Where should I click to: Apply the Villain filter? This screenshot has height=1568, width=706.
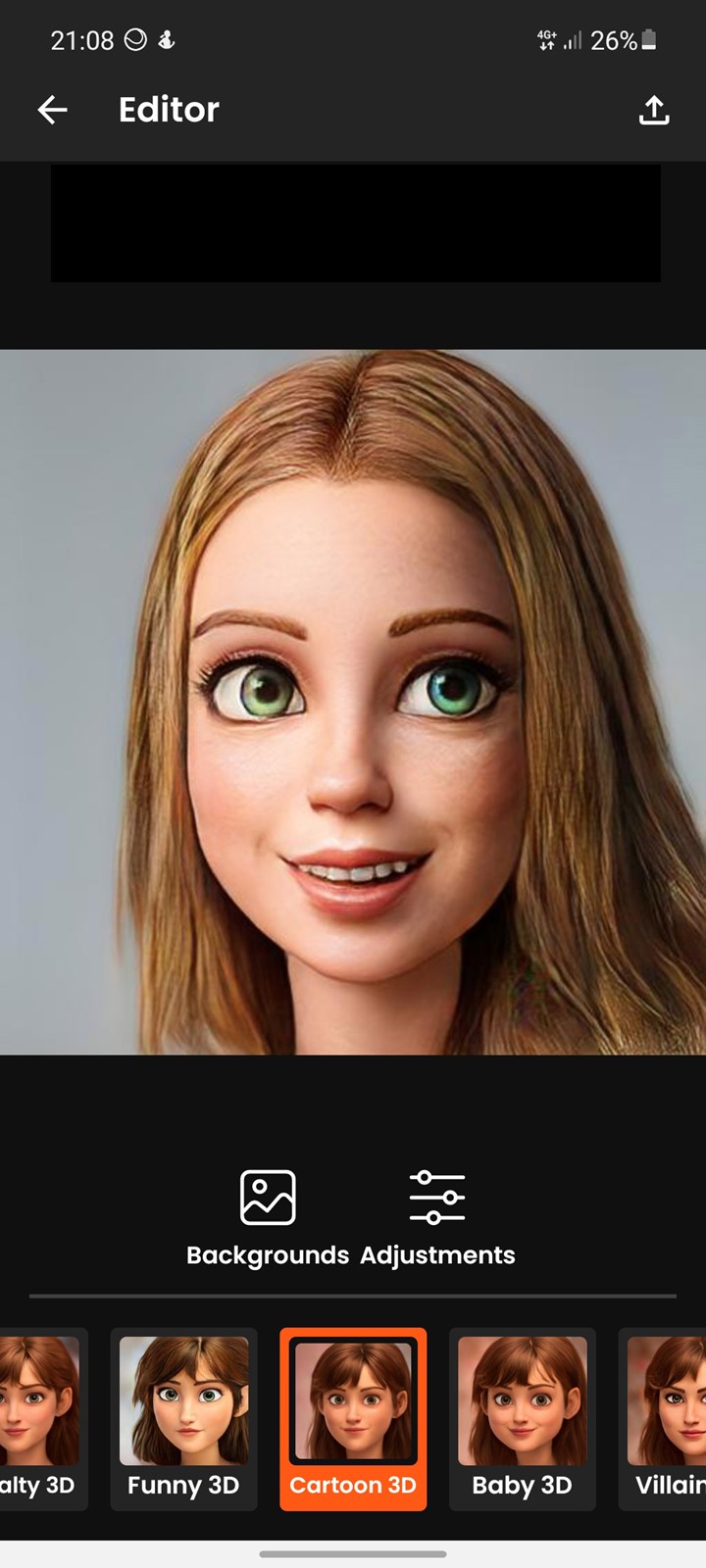click(x=663, y=1419)
